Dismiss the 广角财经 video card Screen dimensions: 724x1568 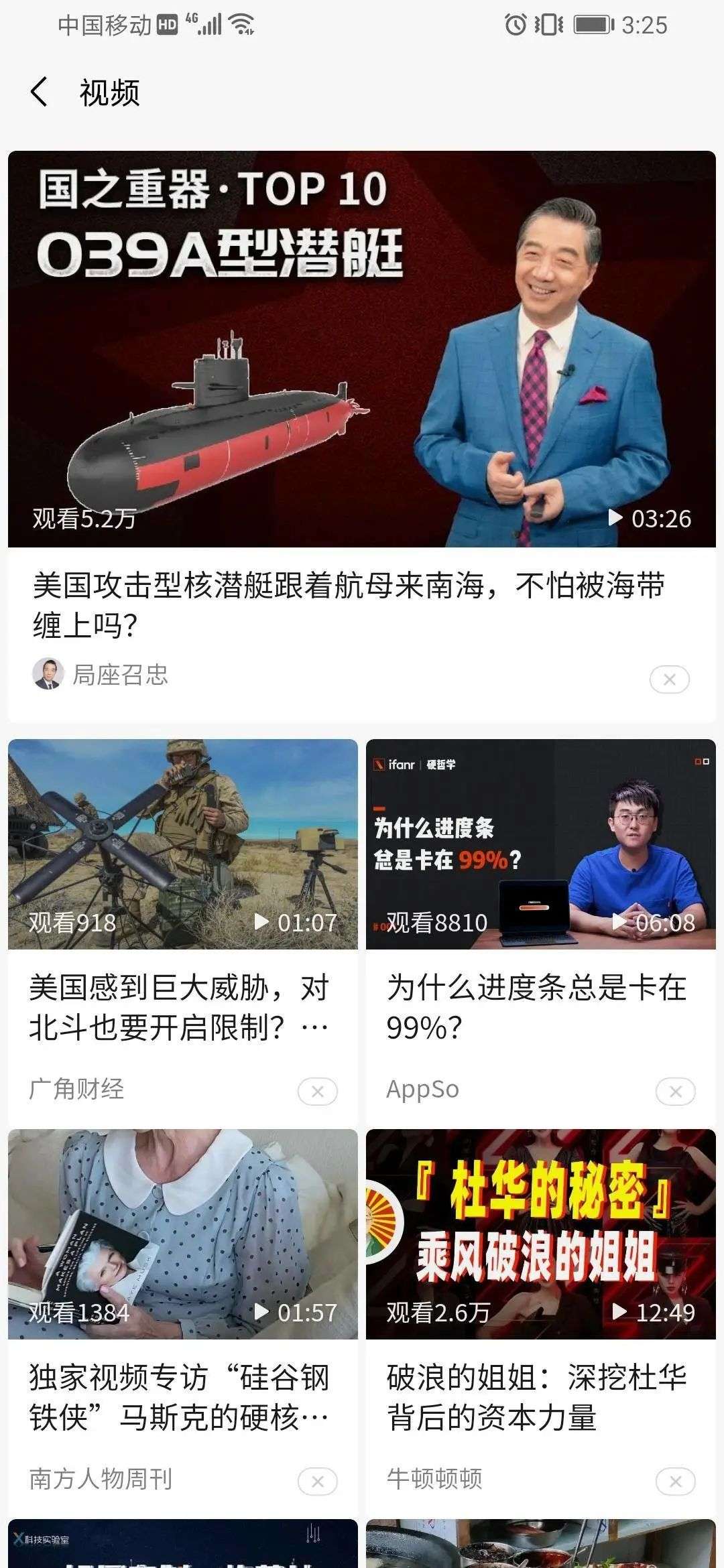click(x=318, y=1092)
